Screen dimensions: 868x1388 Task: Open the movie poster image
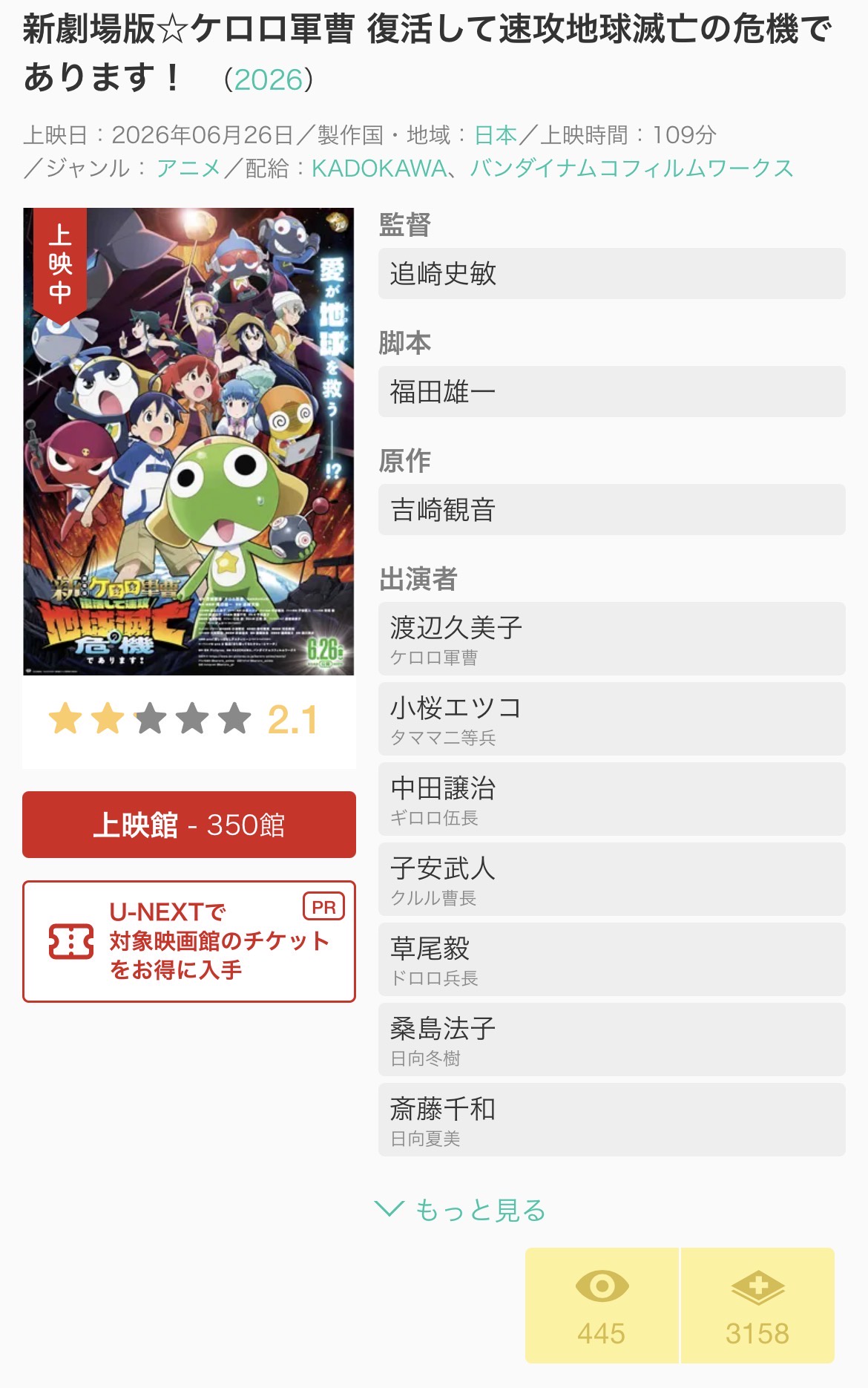[188, 442]
